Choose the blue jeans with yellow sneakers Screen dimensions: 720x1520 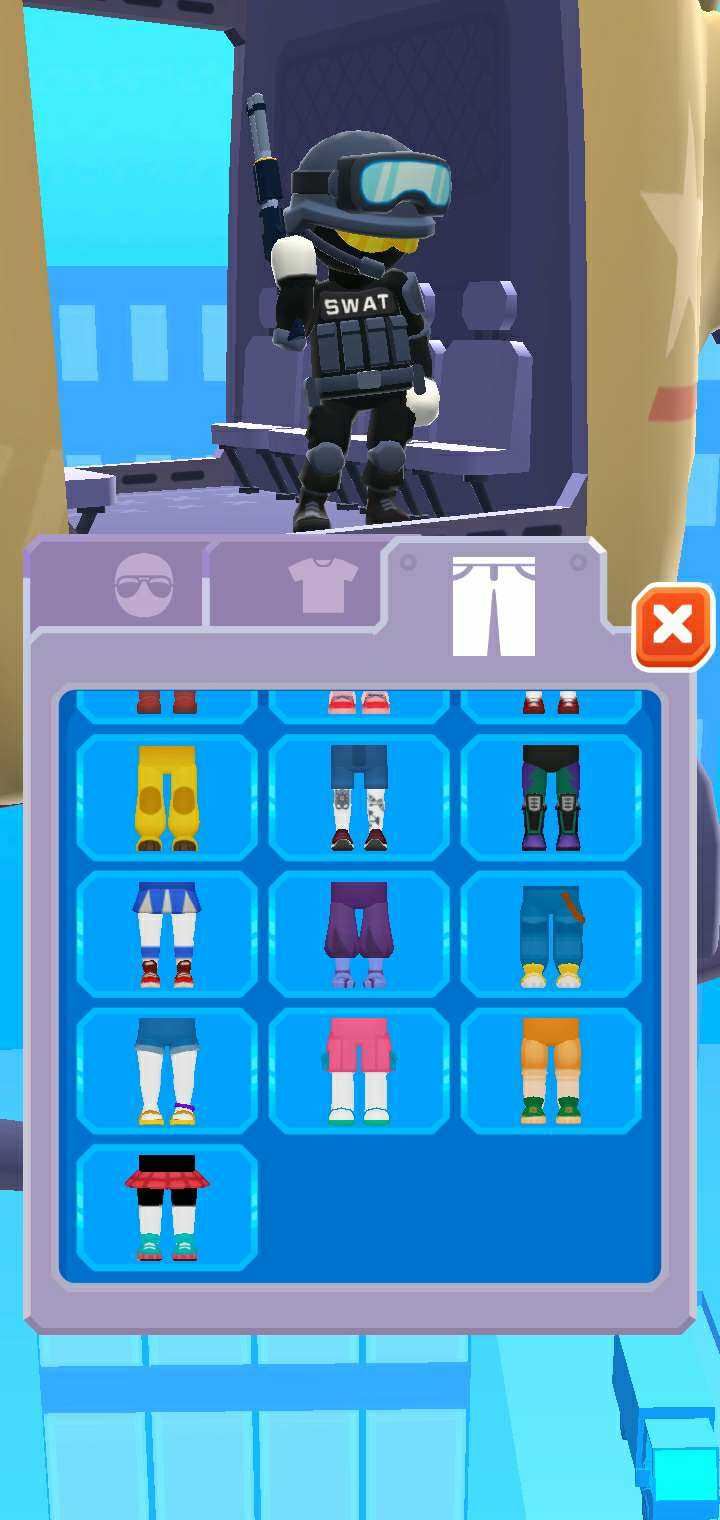551,934
